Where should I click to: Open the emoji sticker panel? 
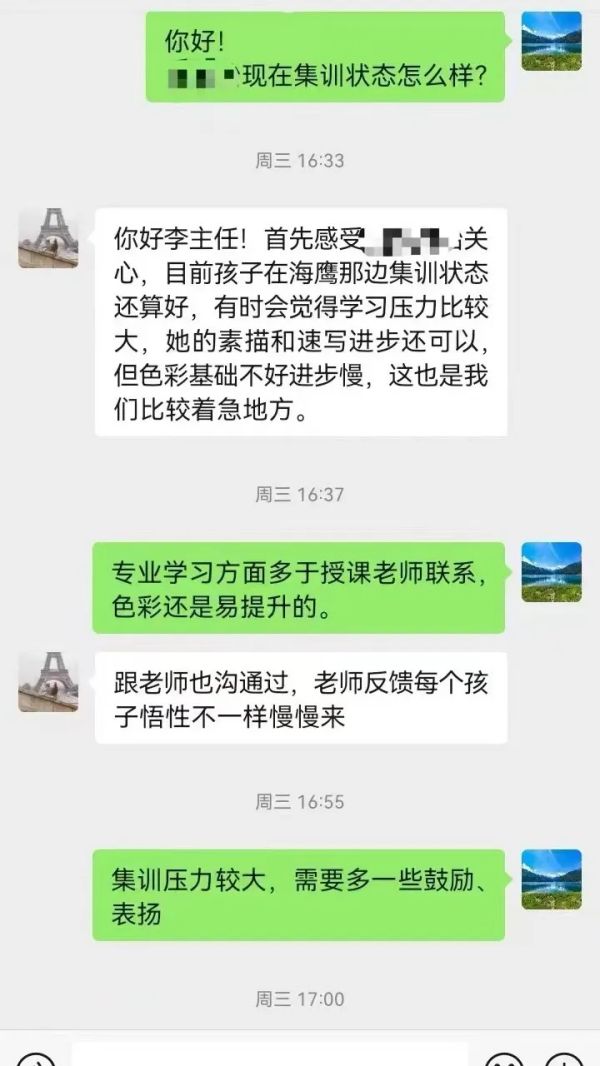(504, 1060)
